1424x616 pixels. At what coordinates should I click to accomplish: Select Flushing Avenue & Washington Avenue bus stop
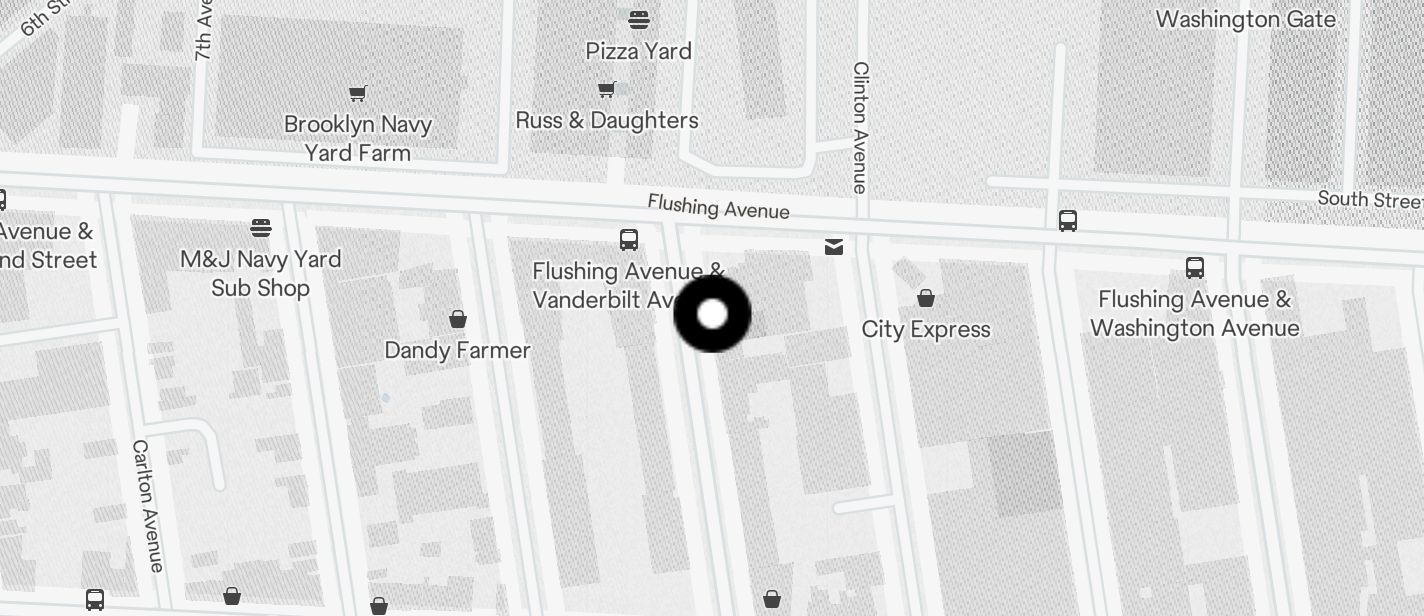click(x=1195, y=268)
